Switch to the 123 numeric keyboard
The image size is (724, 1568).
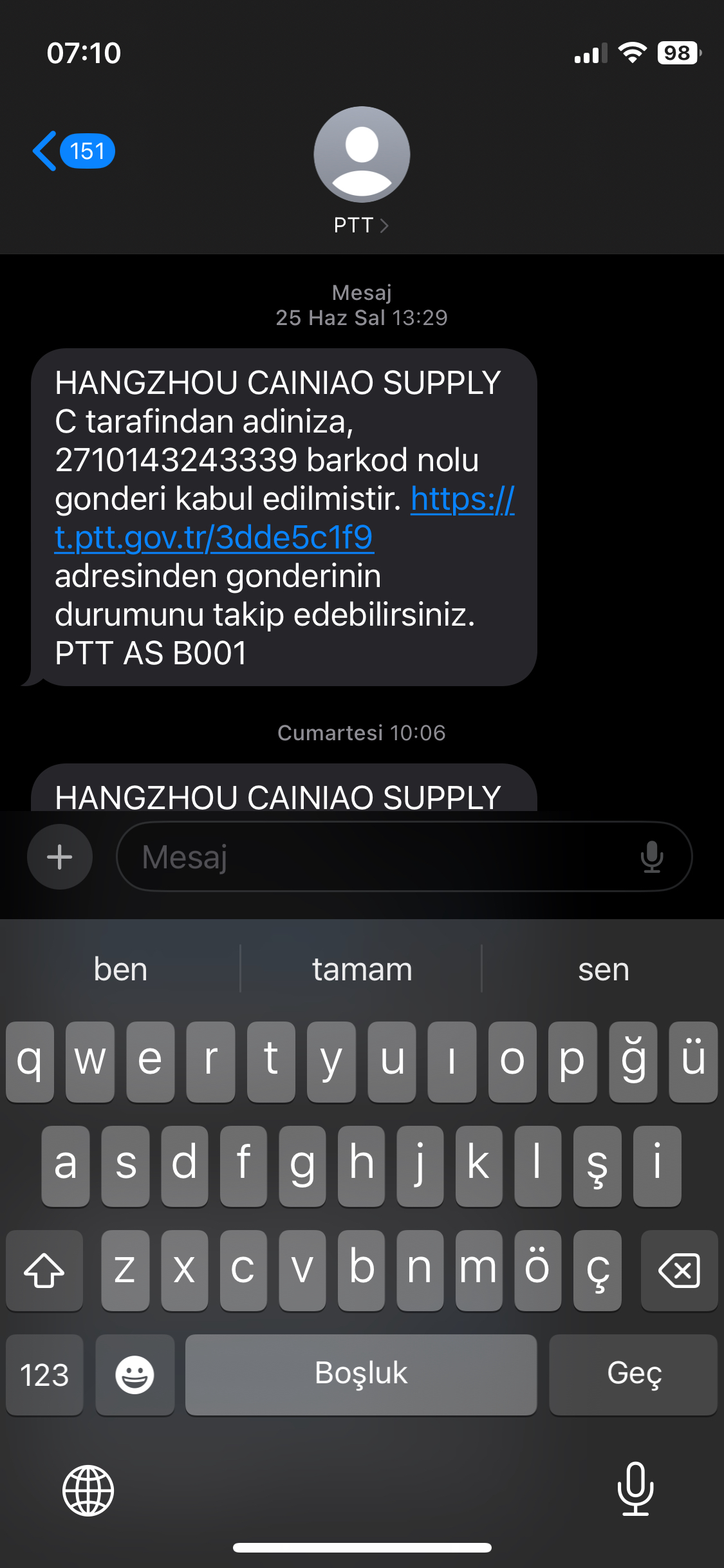(44, 1375)
